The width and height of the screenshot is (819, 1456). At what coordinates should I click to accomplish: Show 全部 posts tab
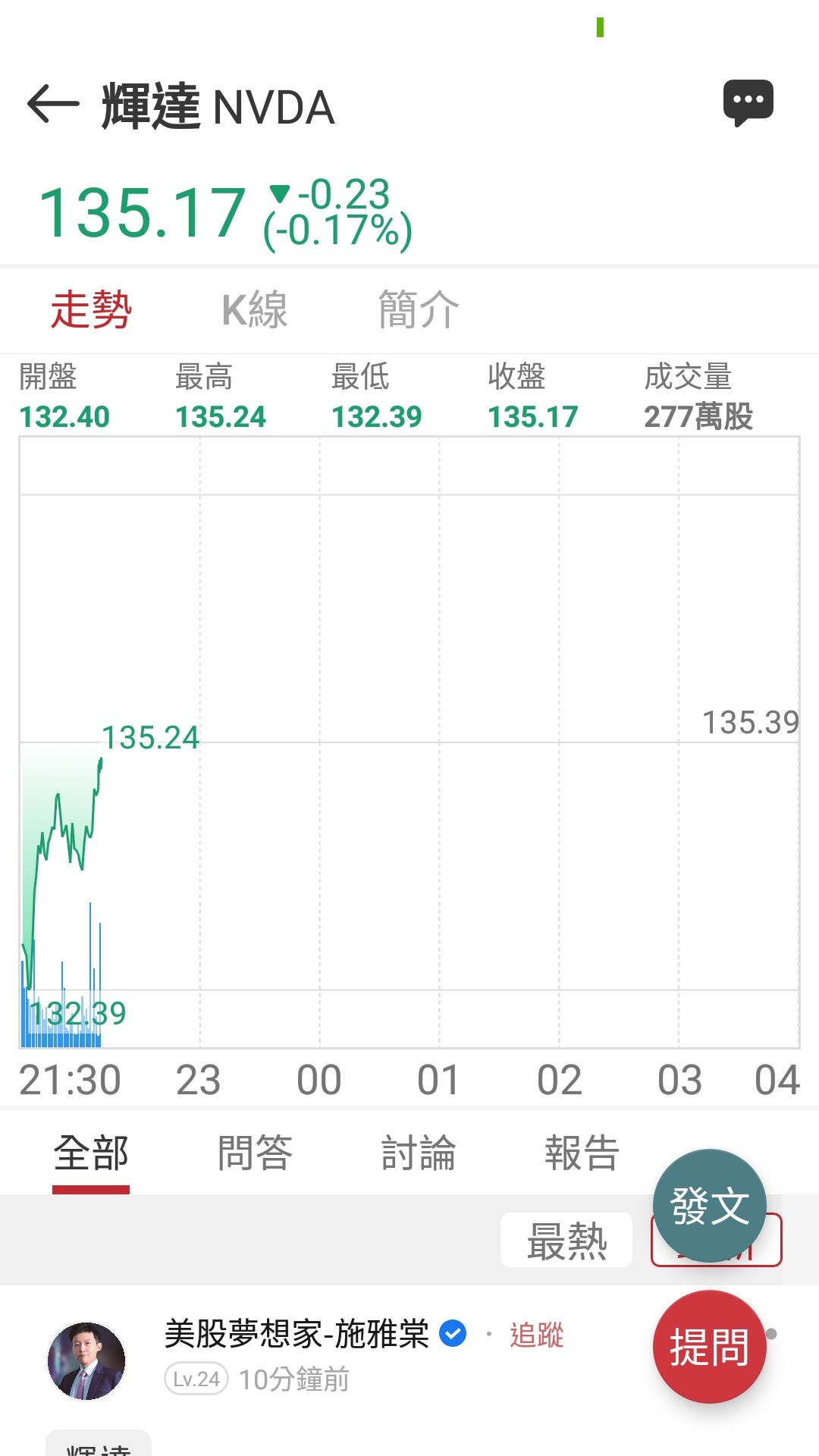[91, 1153]
